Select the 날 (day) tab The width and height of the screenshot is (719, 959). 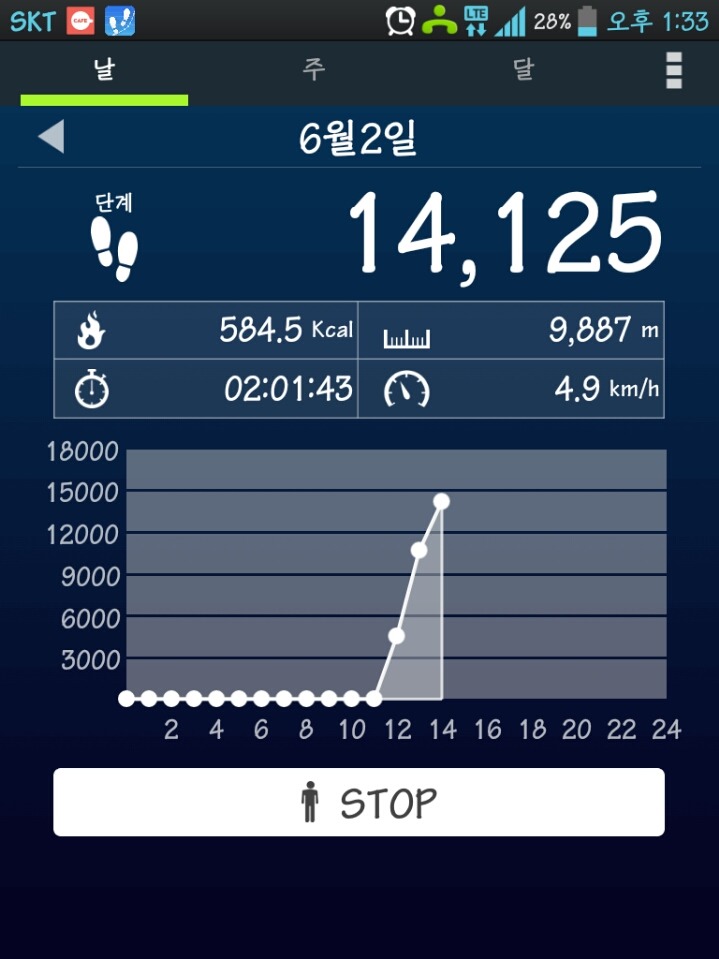(x=104, y=71)
